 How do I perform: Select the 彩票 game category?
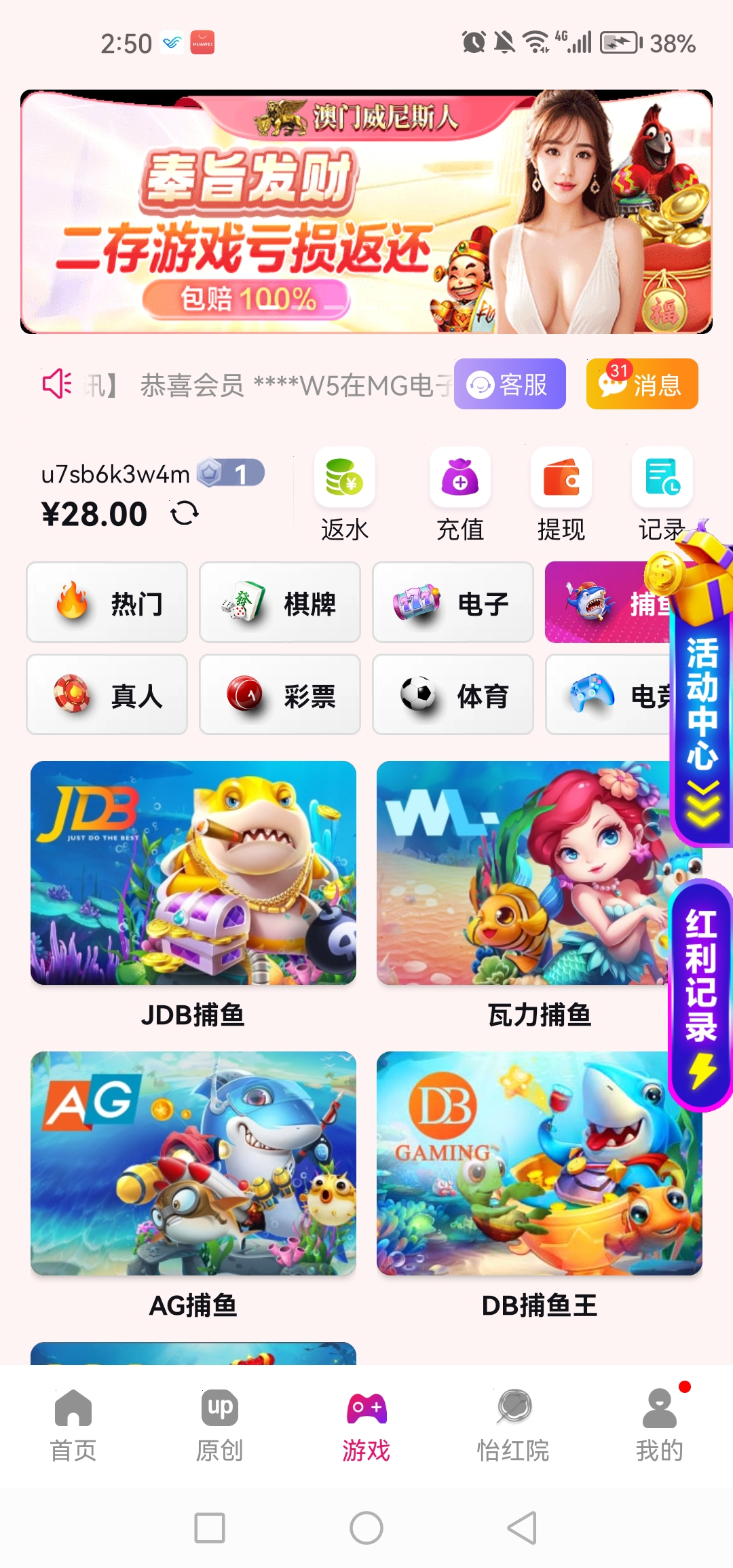pyautogui.click(x=280, y=694)
